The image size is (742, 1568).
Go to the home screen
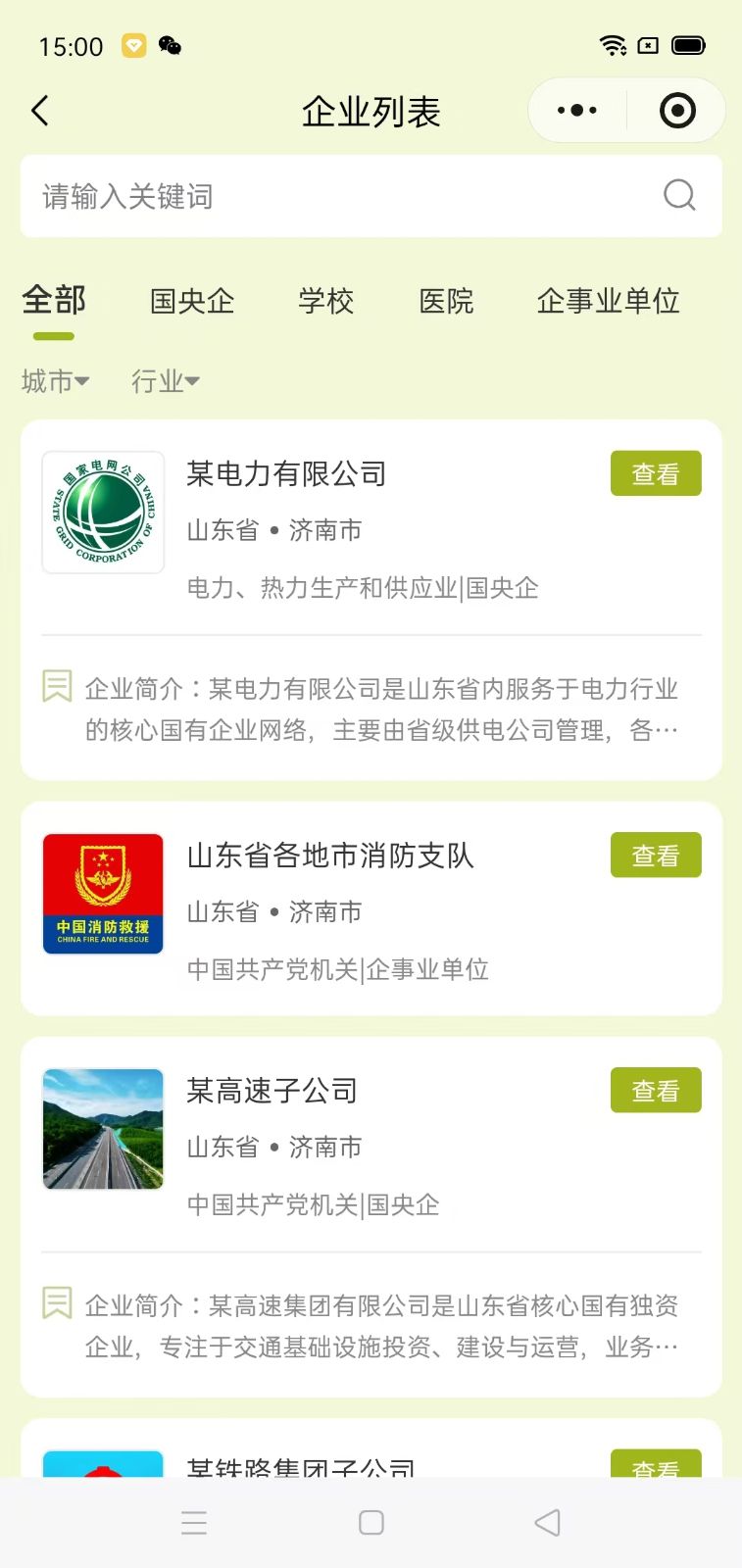click(x=371, y=1522)
